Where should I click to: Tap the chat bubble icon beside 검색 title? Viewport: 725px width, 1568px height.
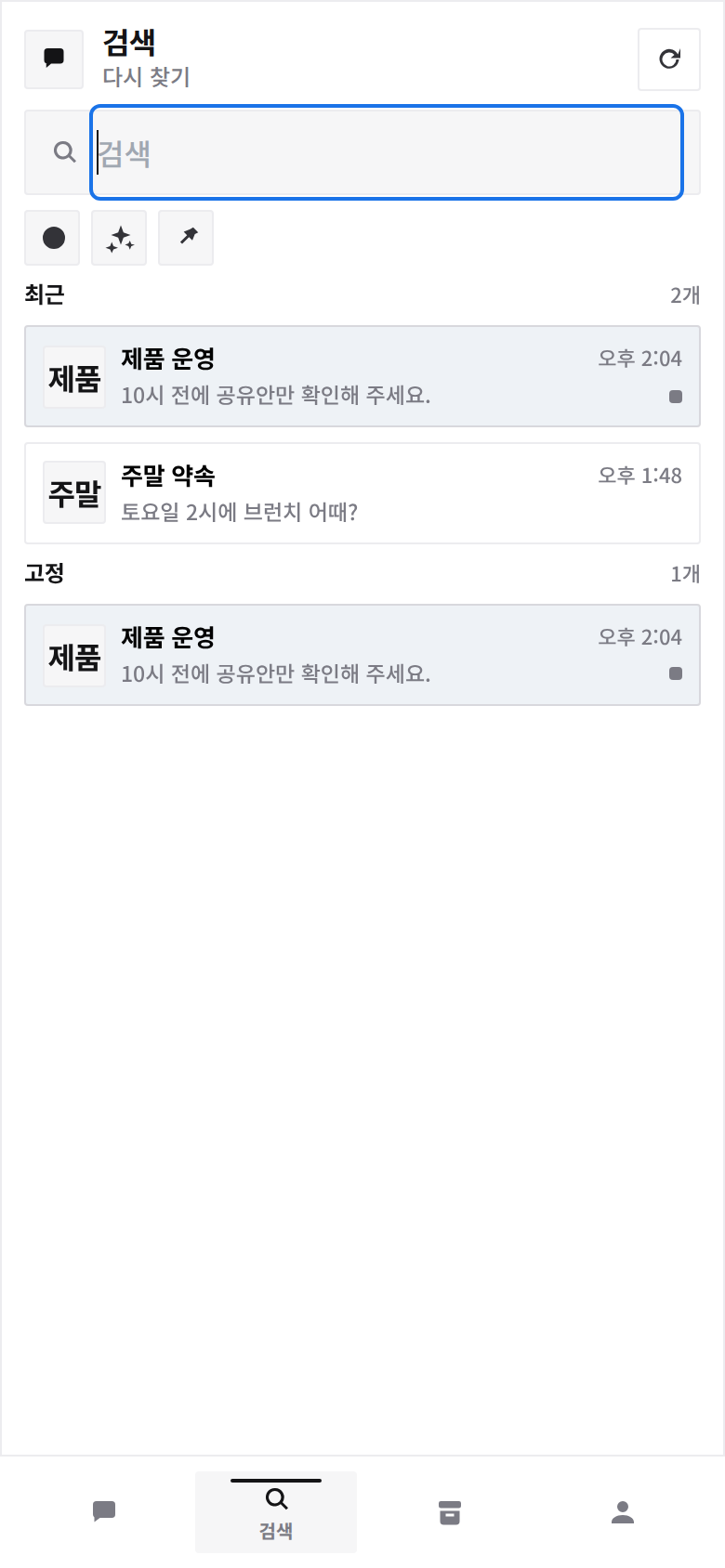tap(54, 59)
